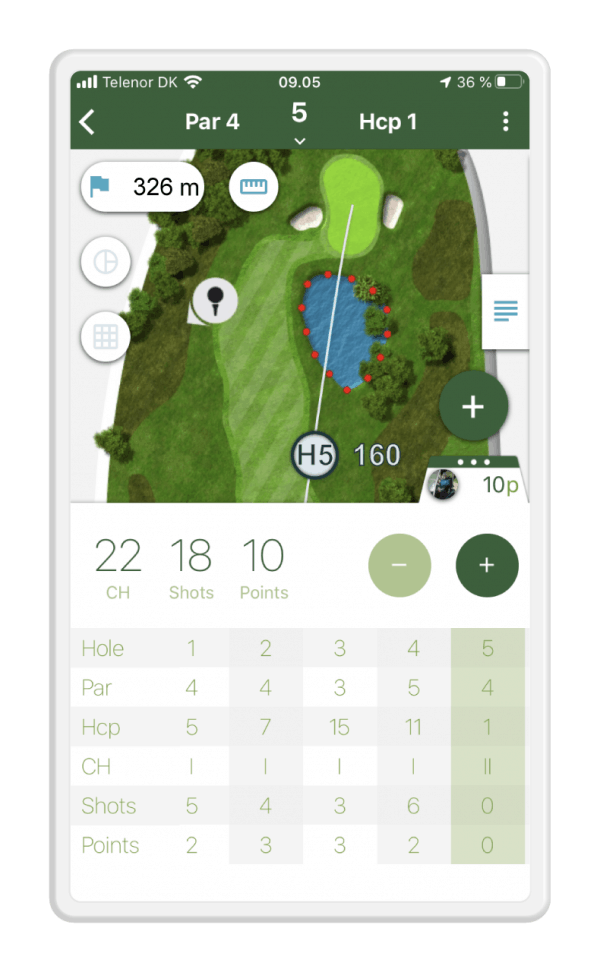600x972 pixels.
Task: Open the ruler measuring tool
Action: (x=254, y=186)
